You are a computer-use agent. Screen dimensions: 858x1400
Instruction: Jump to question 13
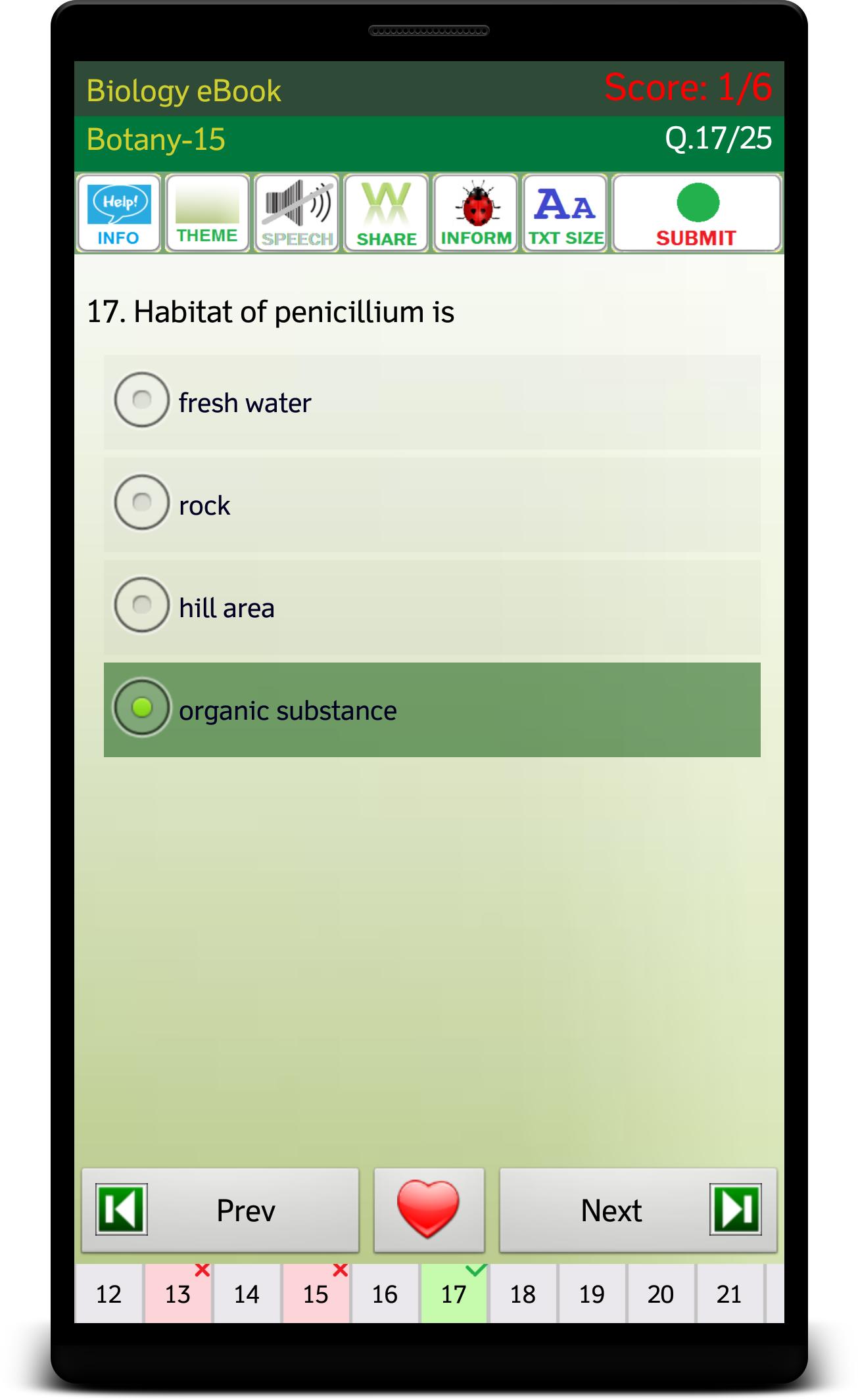pos(178,1294)
